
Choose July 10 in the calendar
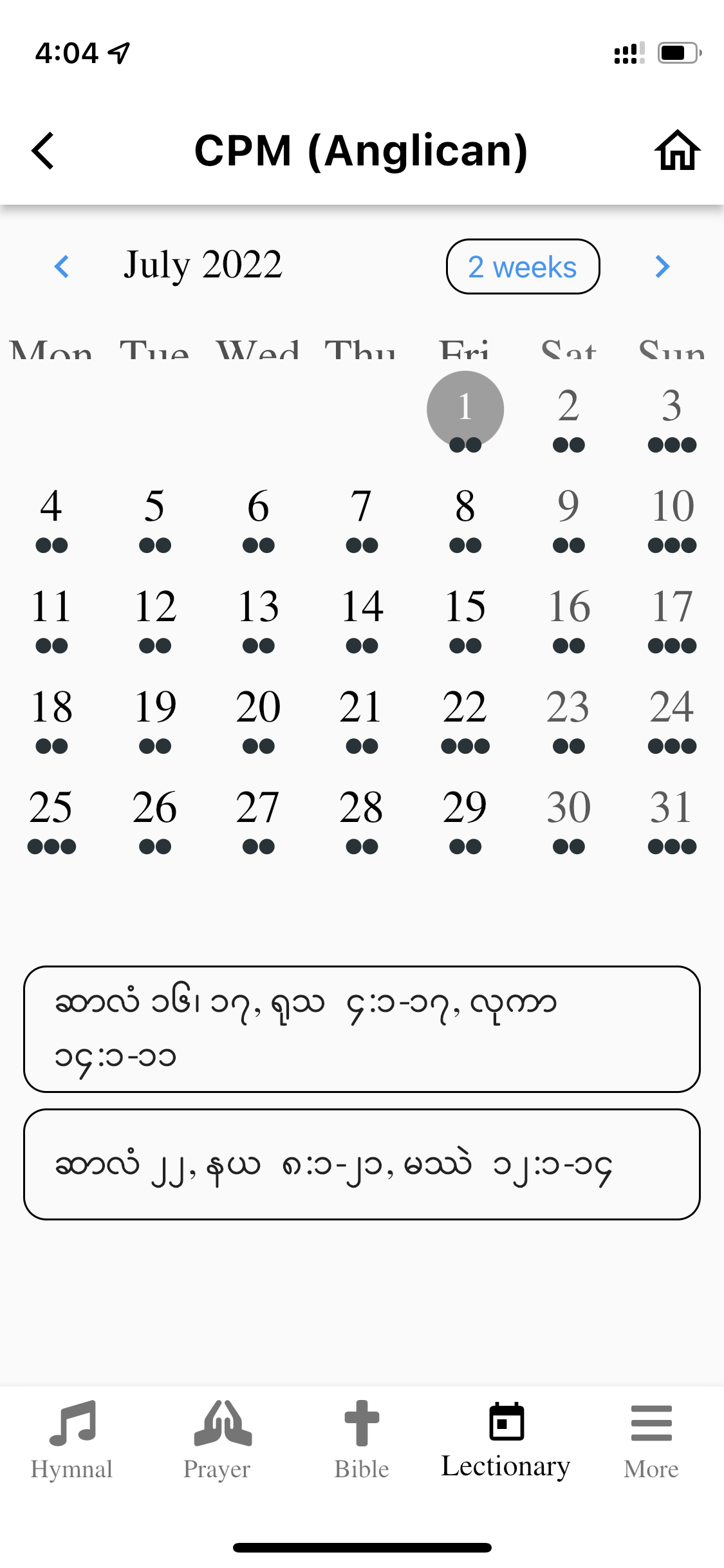671,510
